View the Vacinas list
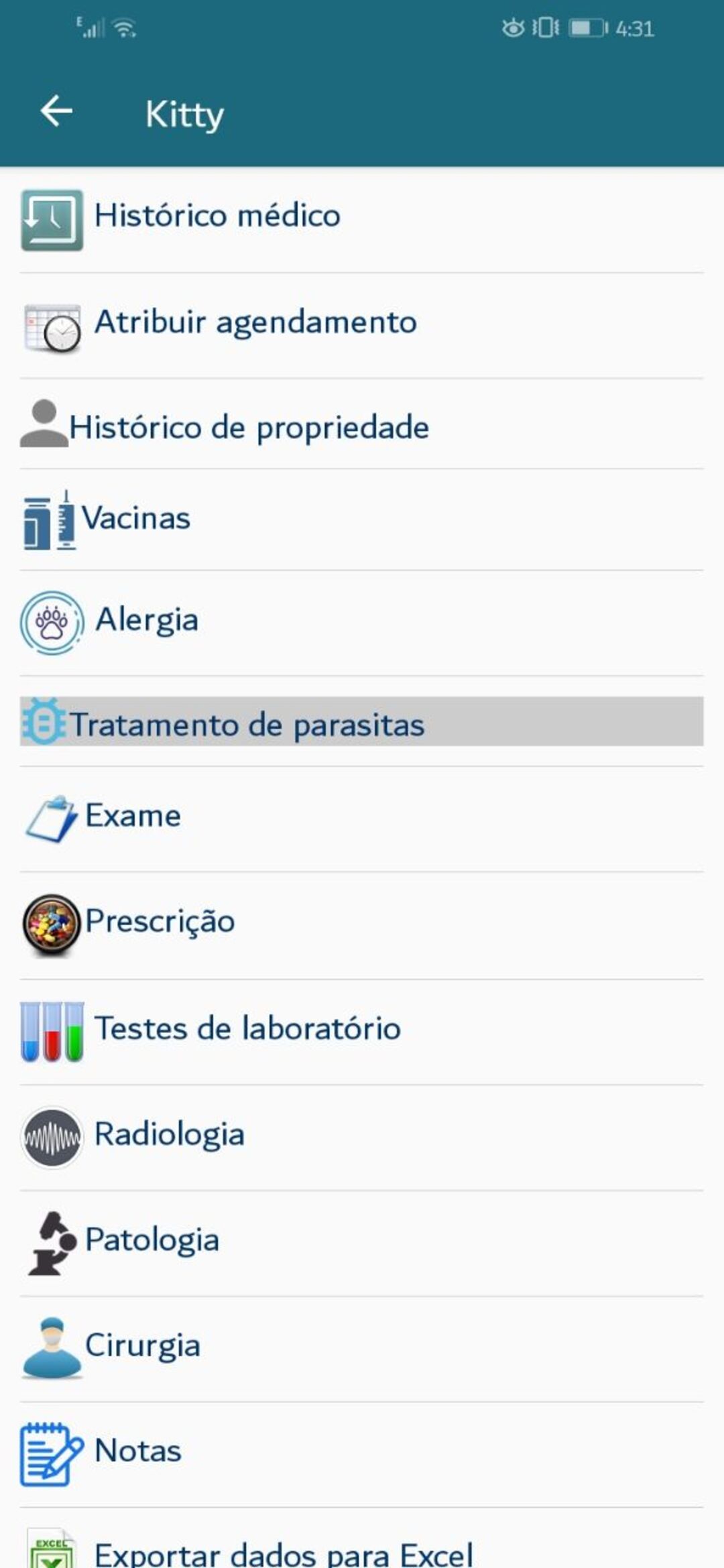Screen dimensions: 724x1568 [x=136, y=519]
